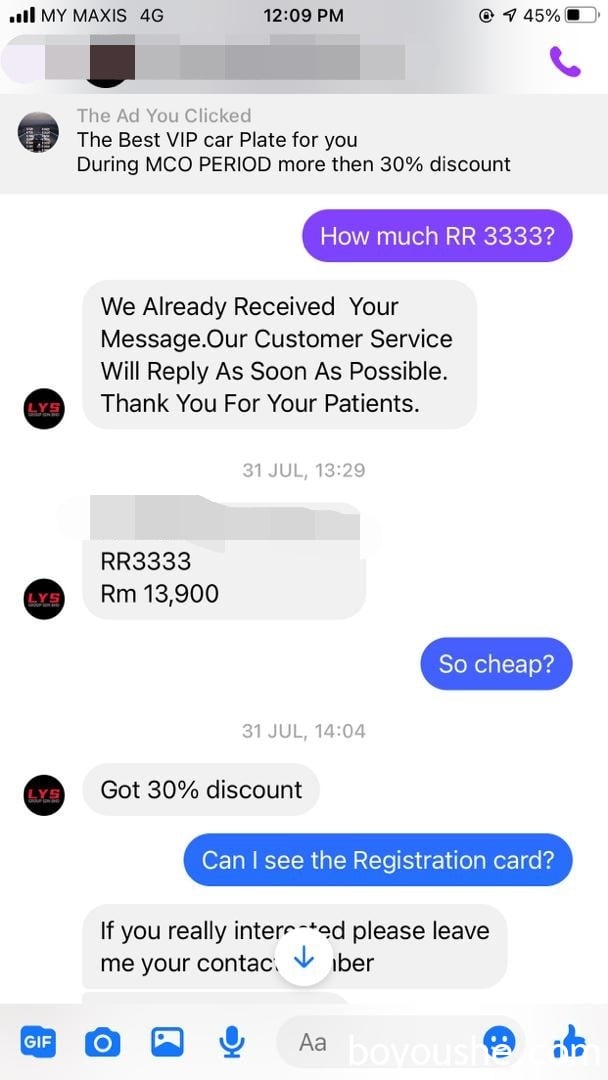Open the clicked VIP car plate ad
This screenshot has height=1080, width=608.
click(294, 141)
